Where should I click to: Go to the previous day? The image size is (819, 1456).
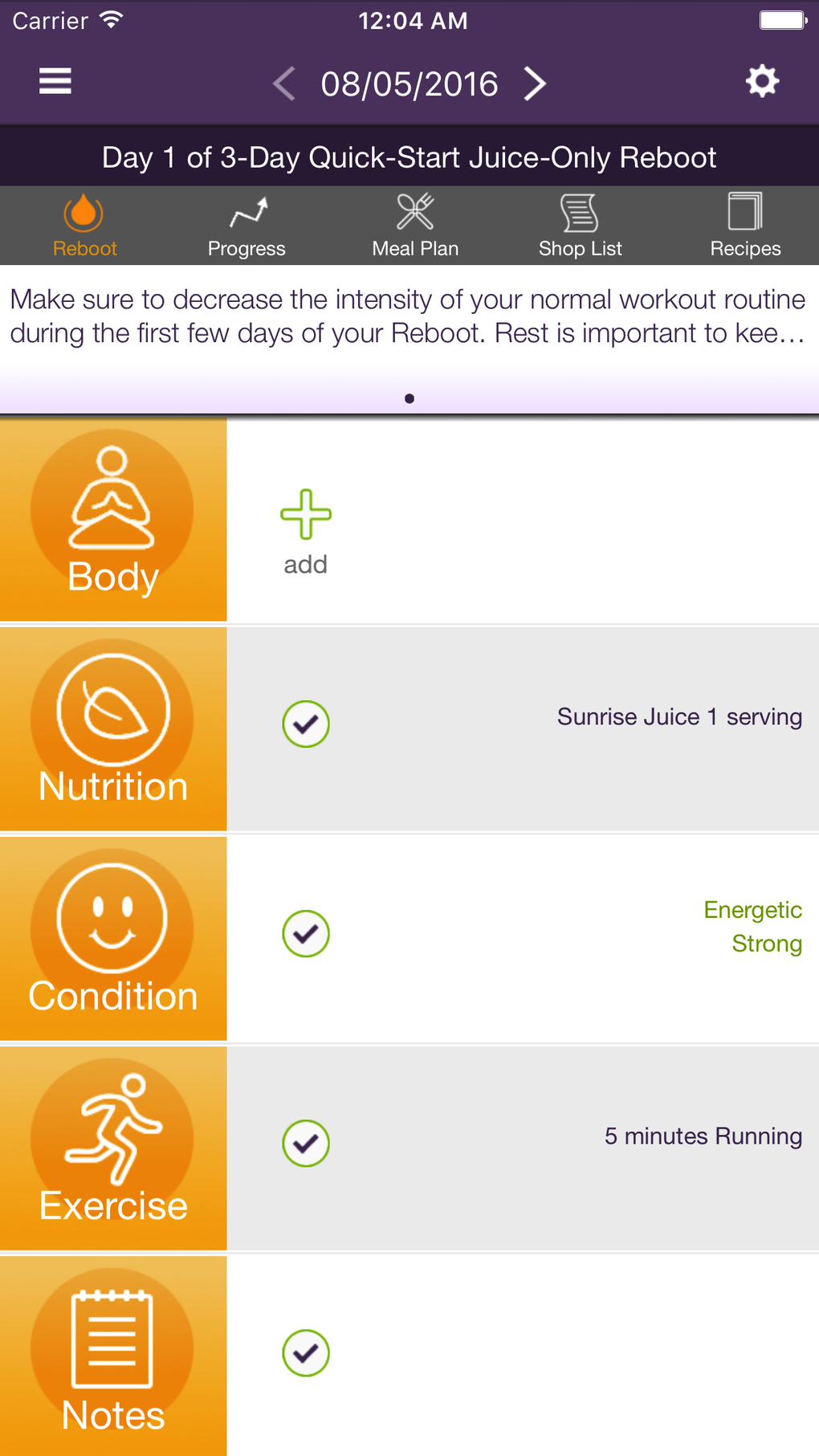pos(284,84)
